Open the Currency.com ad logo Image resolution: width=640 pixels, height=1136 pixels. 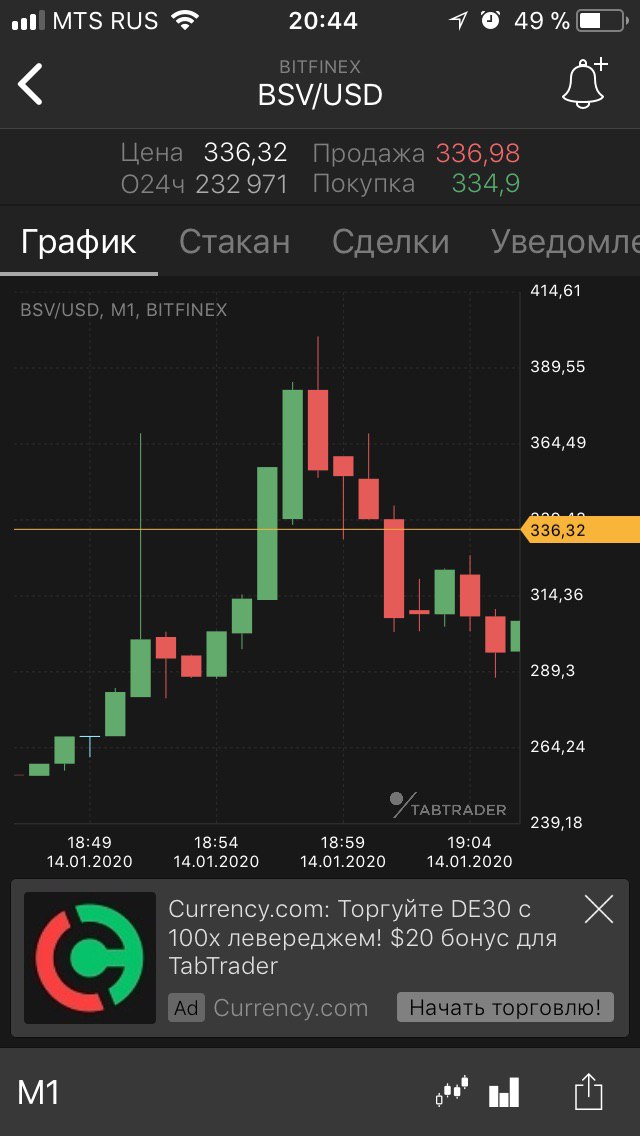[90, 958]
